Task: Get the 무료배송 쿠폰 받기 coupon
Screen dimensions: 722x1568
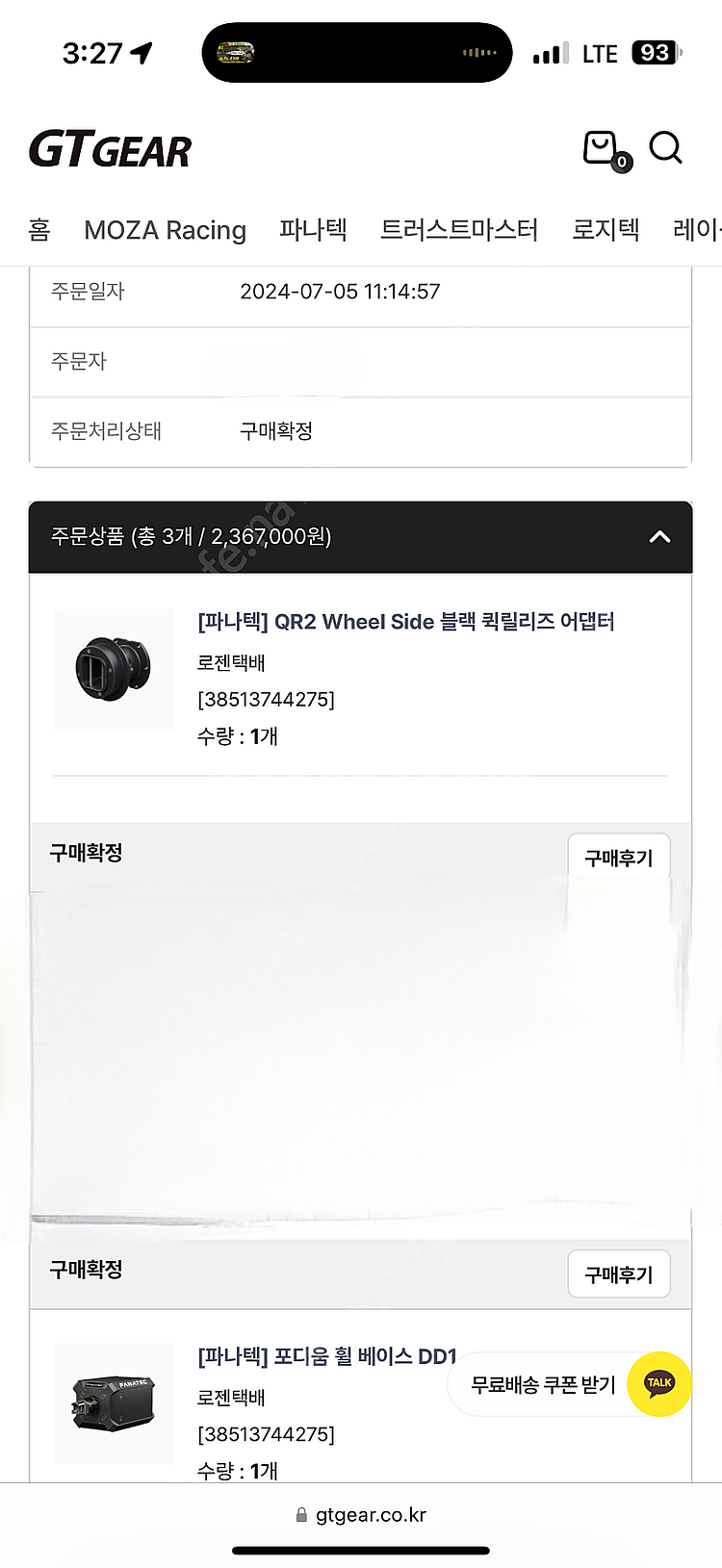Action: 542,1385
